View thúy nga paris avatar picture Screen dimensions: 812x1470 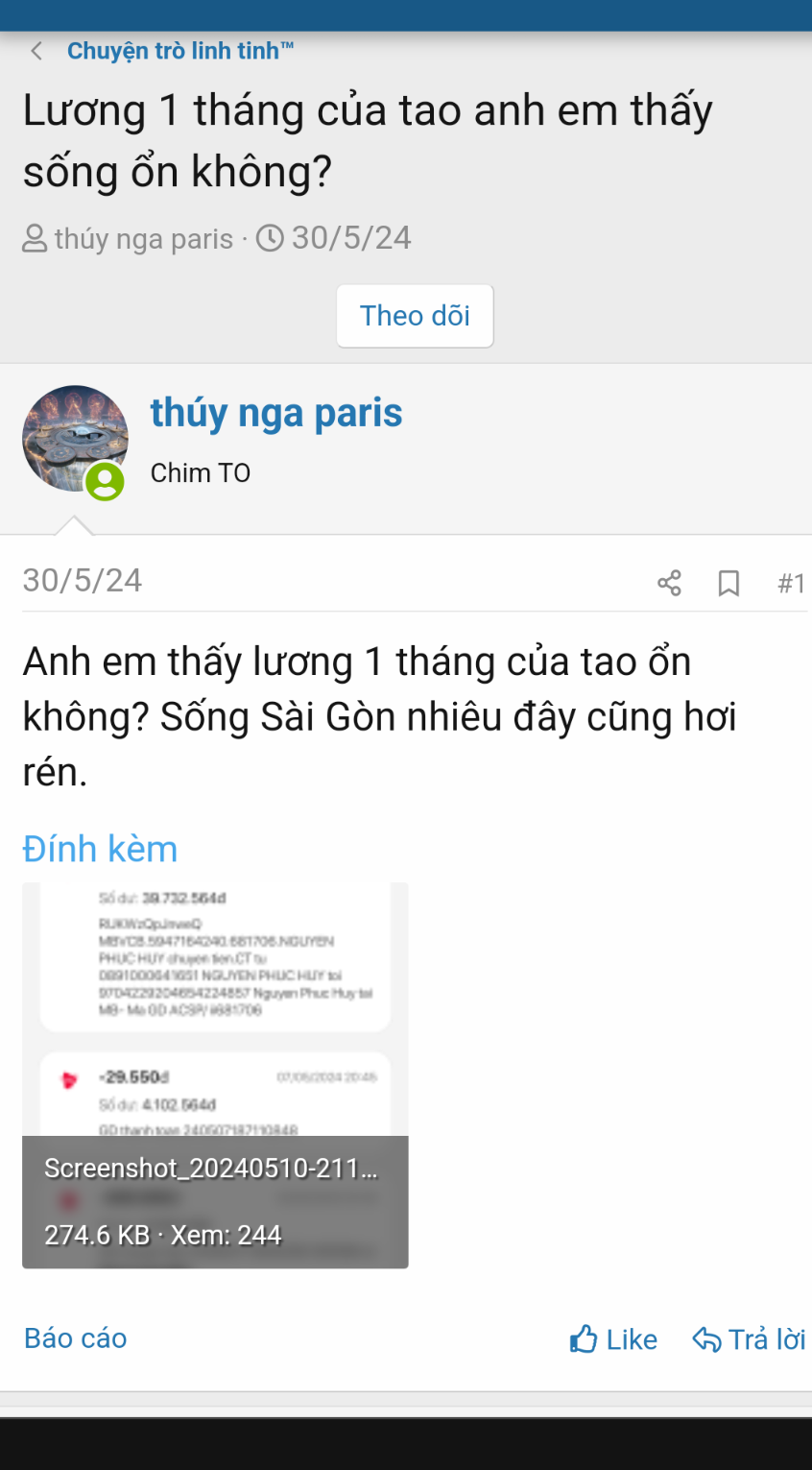click(75, 439)
